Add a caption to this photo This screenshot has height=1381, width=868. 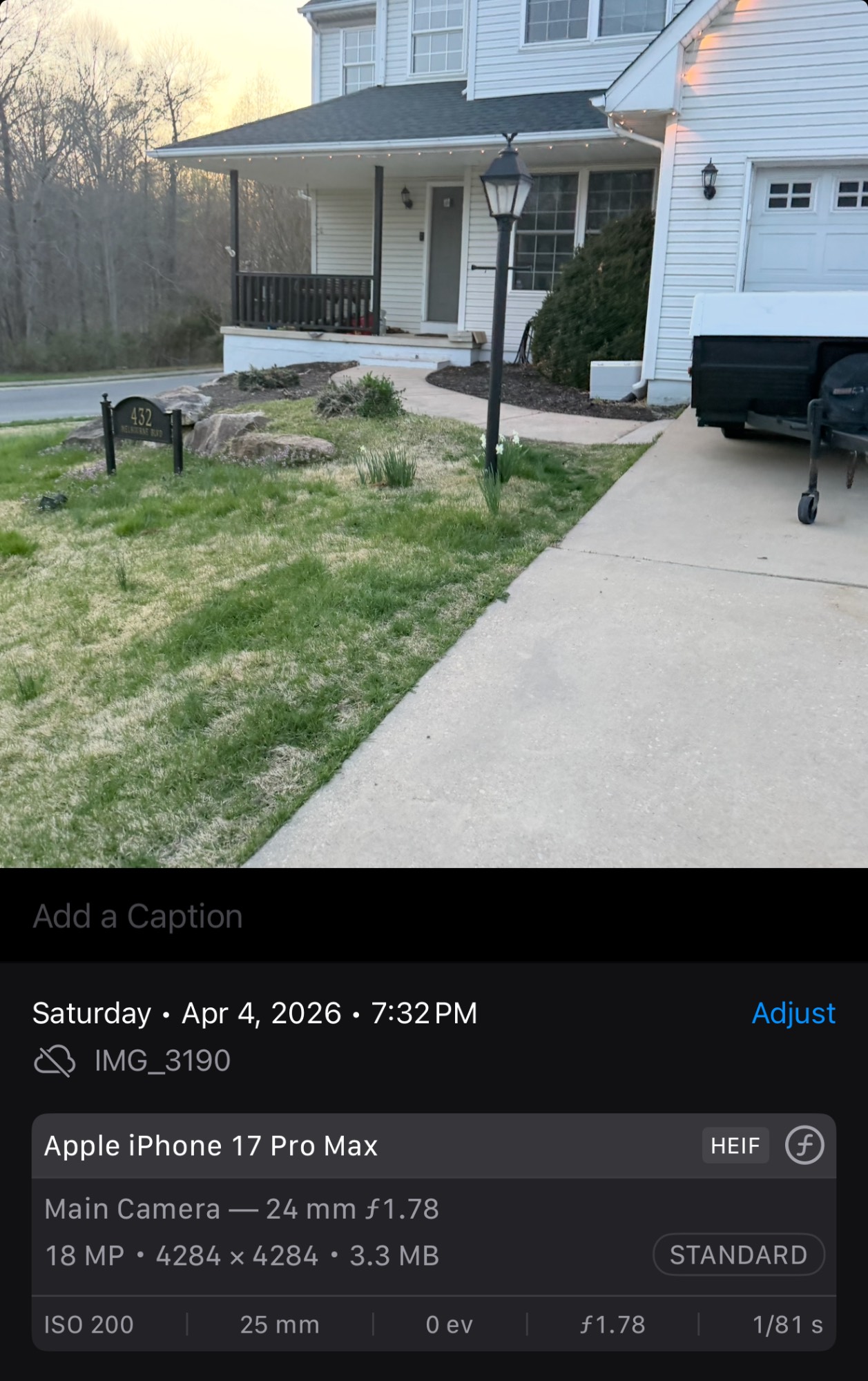pyautogui.click(x=138, y=916)
